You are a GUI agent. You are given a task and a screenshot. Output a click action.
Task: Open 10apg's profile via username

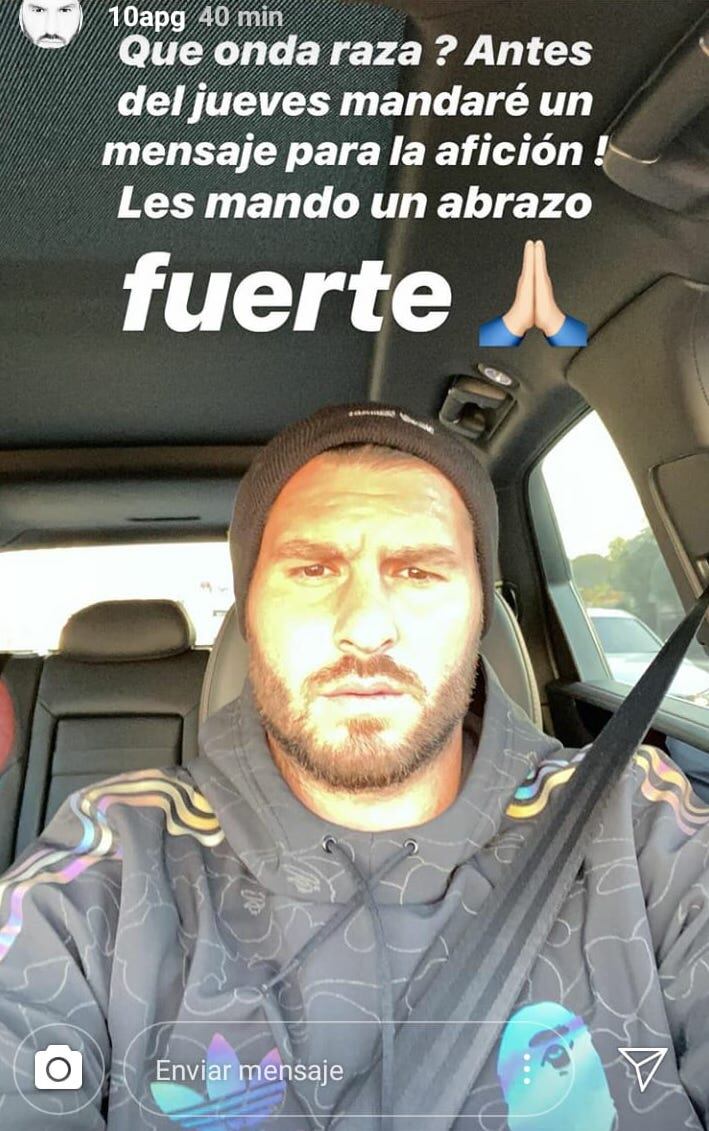click(x=147, y=17)
